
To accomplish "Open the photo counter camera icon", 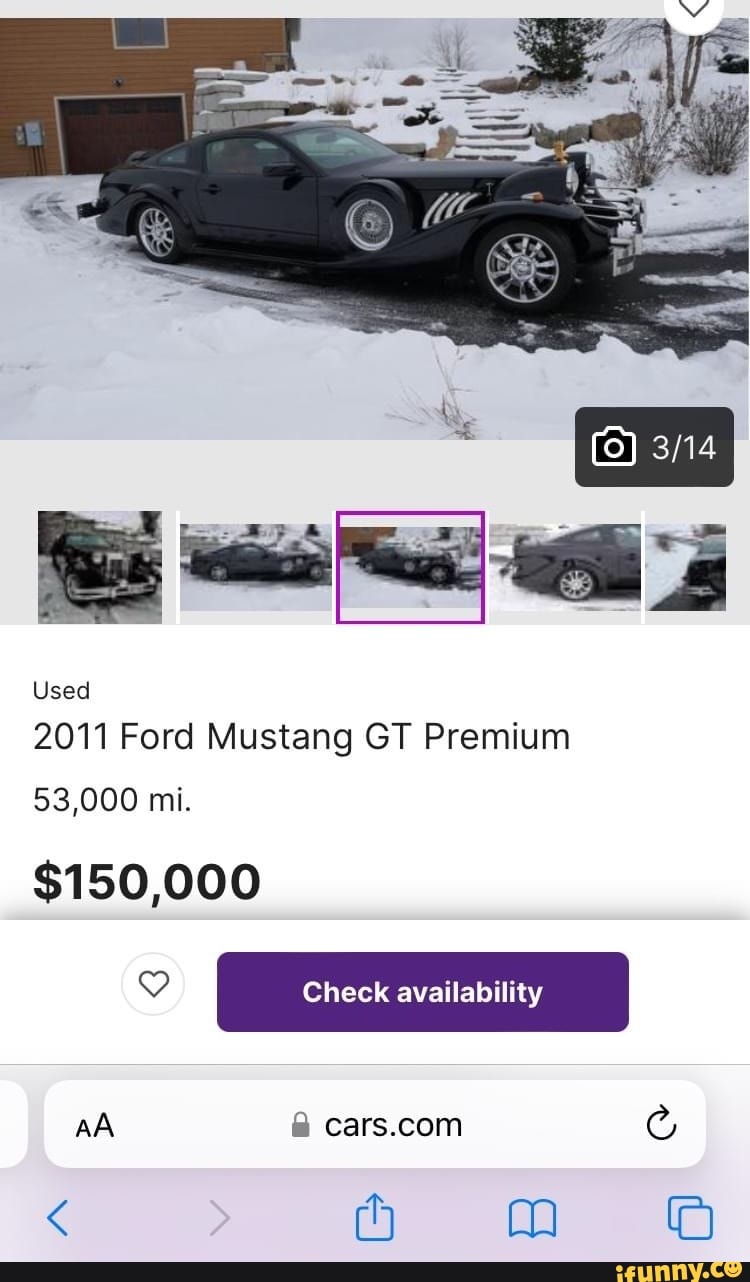I will tap(614, 447).
